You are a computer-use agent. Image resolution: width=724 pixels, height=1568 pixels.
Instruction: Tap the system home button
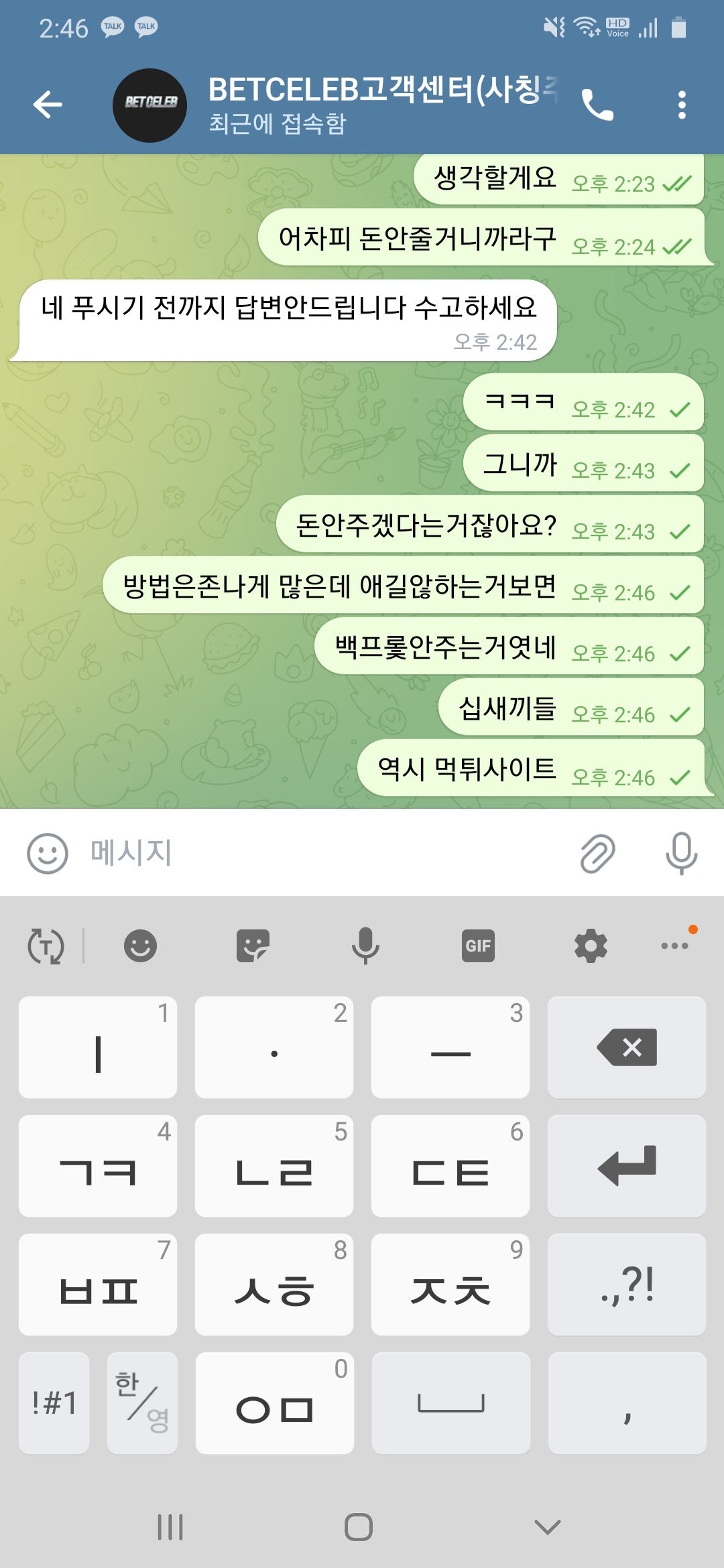click(359, 1527)
